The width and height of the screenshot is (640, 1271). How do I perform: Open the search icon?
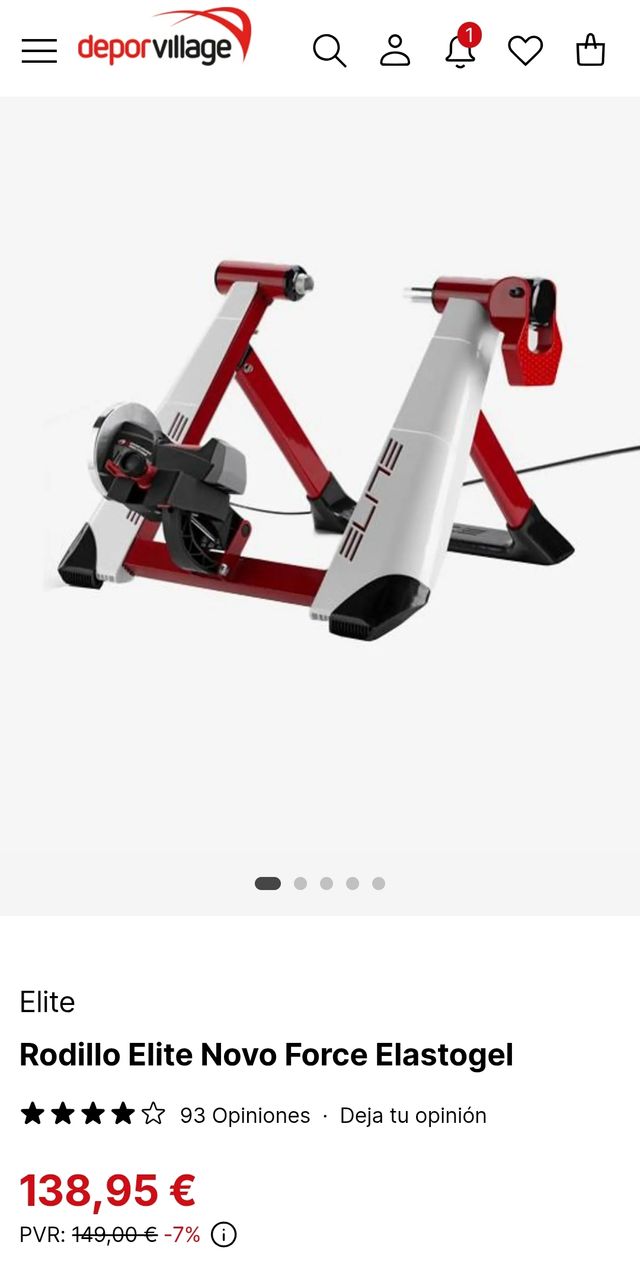329,50
